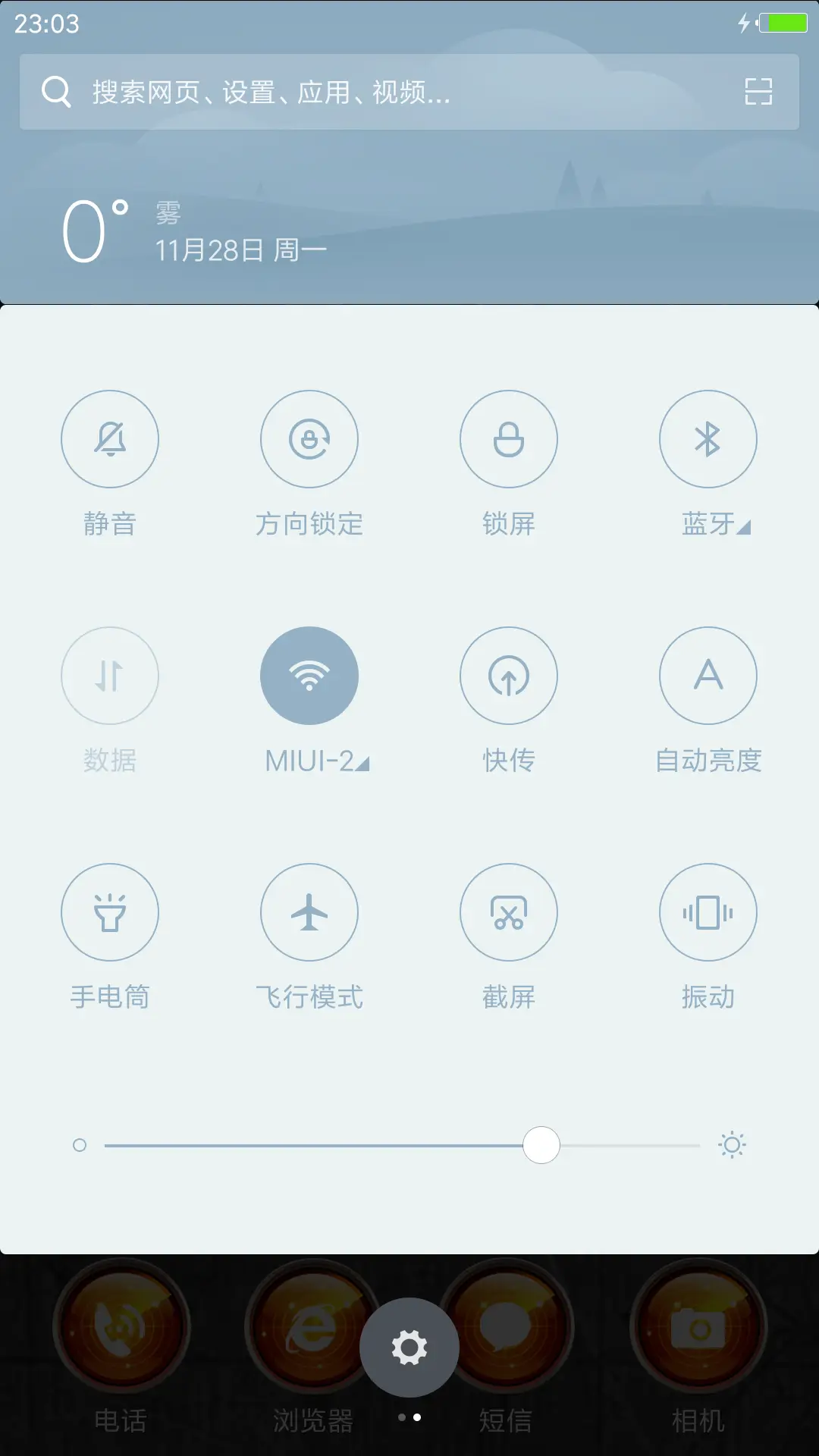This screenshot has height=1456, width=819.
Task: Activate 锁屏 to lock the screen
Action: (509, 438)
